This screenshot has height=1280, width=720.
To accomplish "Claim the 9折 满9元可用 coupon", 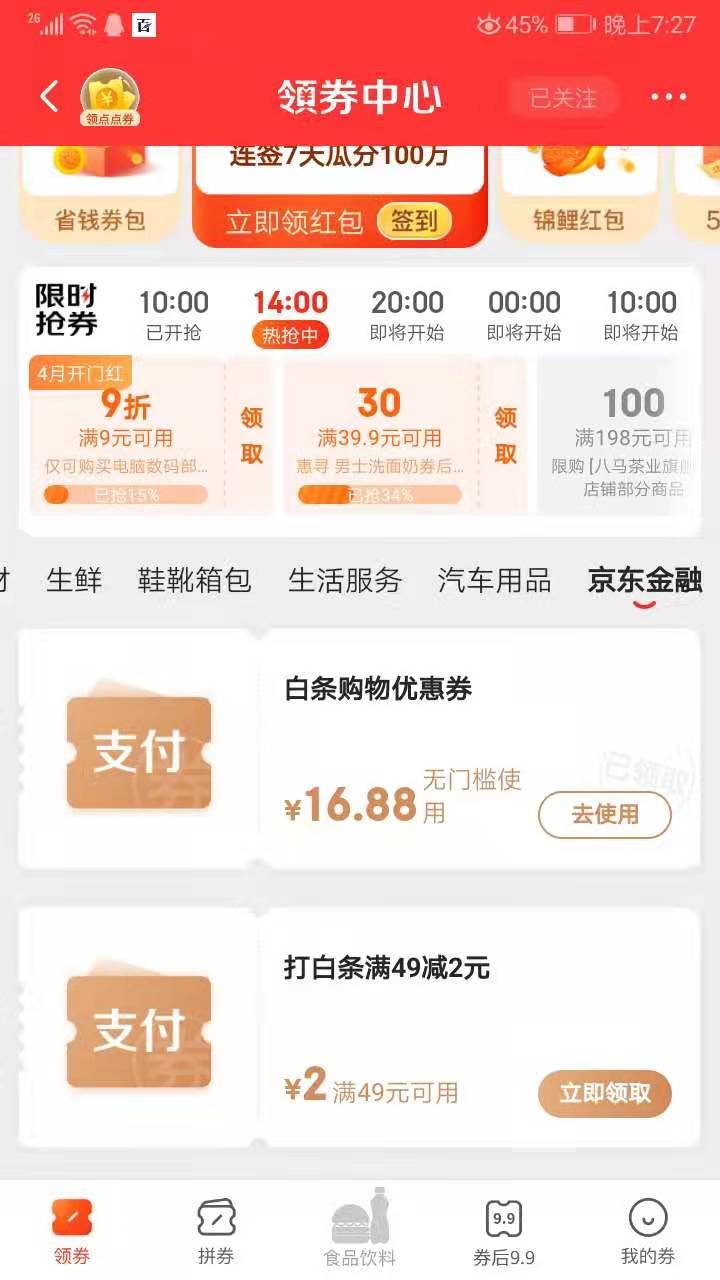I will (x=251, y=435).
